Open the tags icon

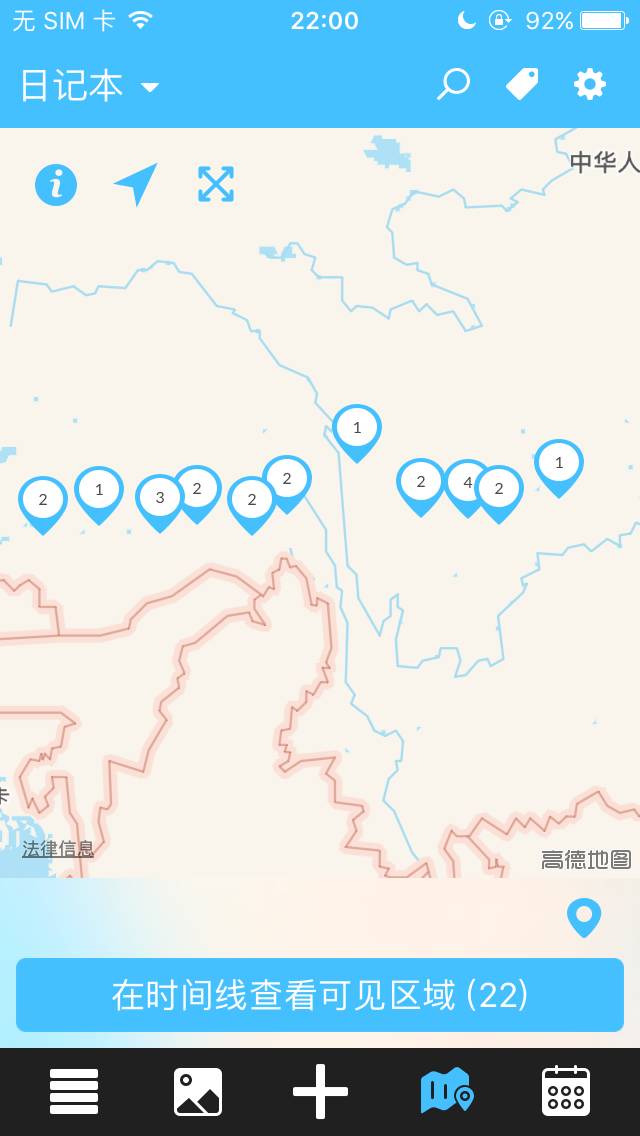click(522, 85)
